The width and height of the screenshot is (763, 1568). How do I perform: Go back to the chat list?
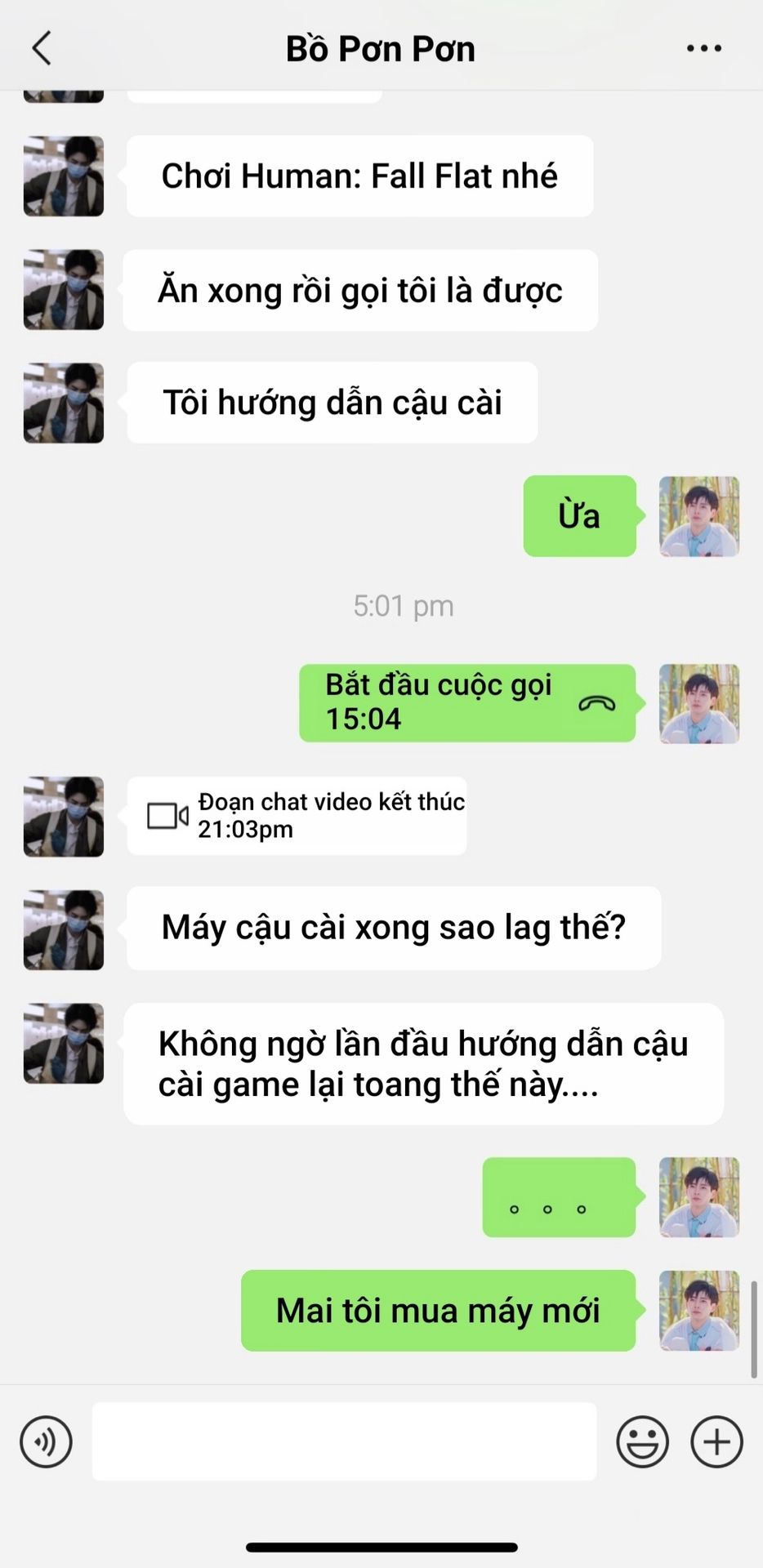pyautogui.click(x=42, y=48)
